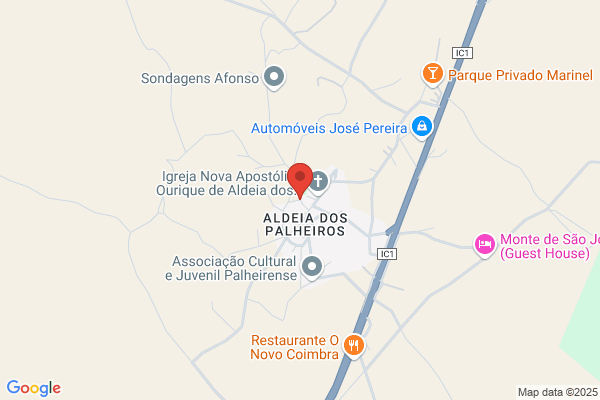Select the Monte de São João guest house marker
Viewport: 600px width, 400px height.
485,245
